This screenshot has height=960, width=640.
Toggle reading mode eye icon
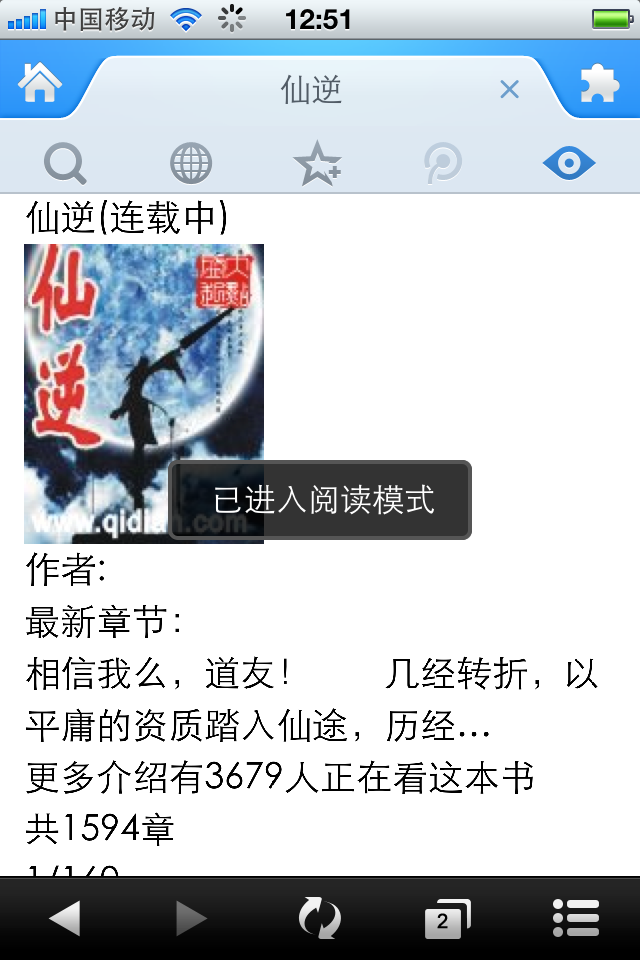click(569, 163)
